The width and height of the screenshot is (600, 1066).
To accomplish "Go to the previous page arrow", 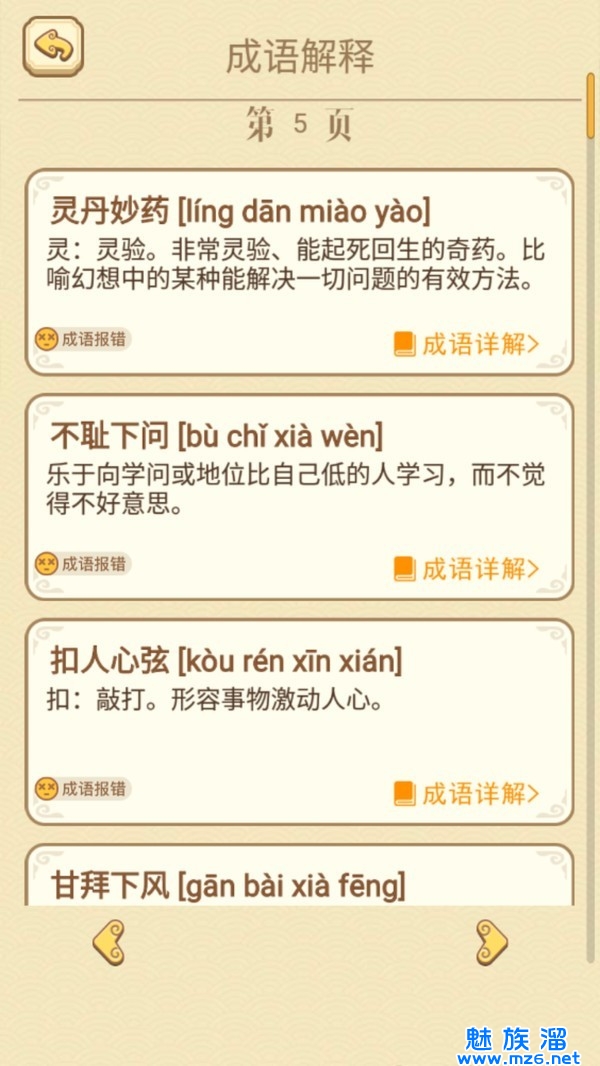I will 109,942.
